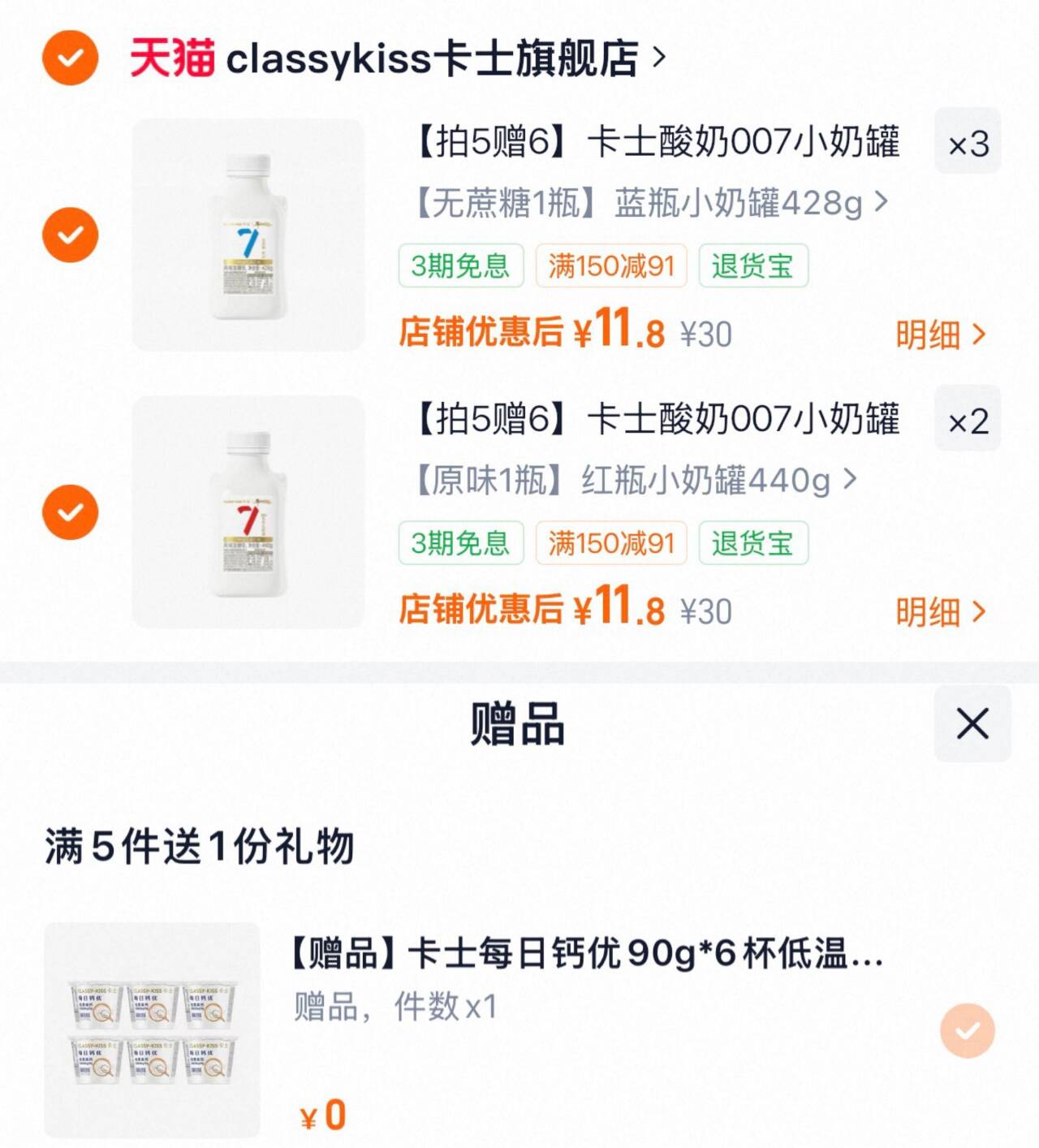Open the 红瓶小奶罐 product image
Viewport: 1039px width, 1148px height.
tap(248, 512)
